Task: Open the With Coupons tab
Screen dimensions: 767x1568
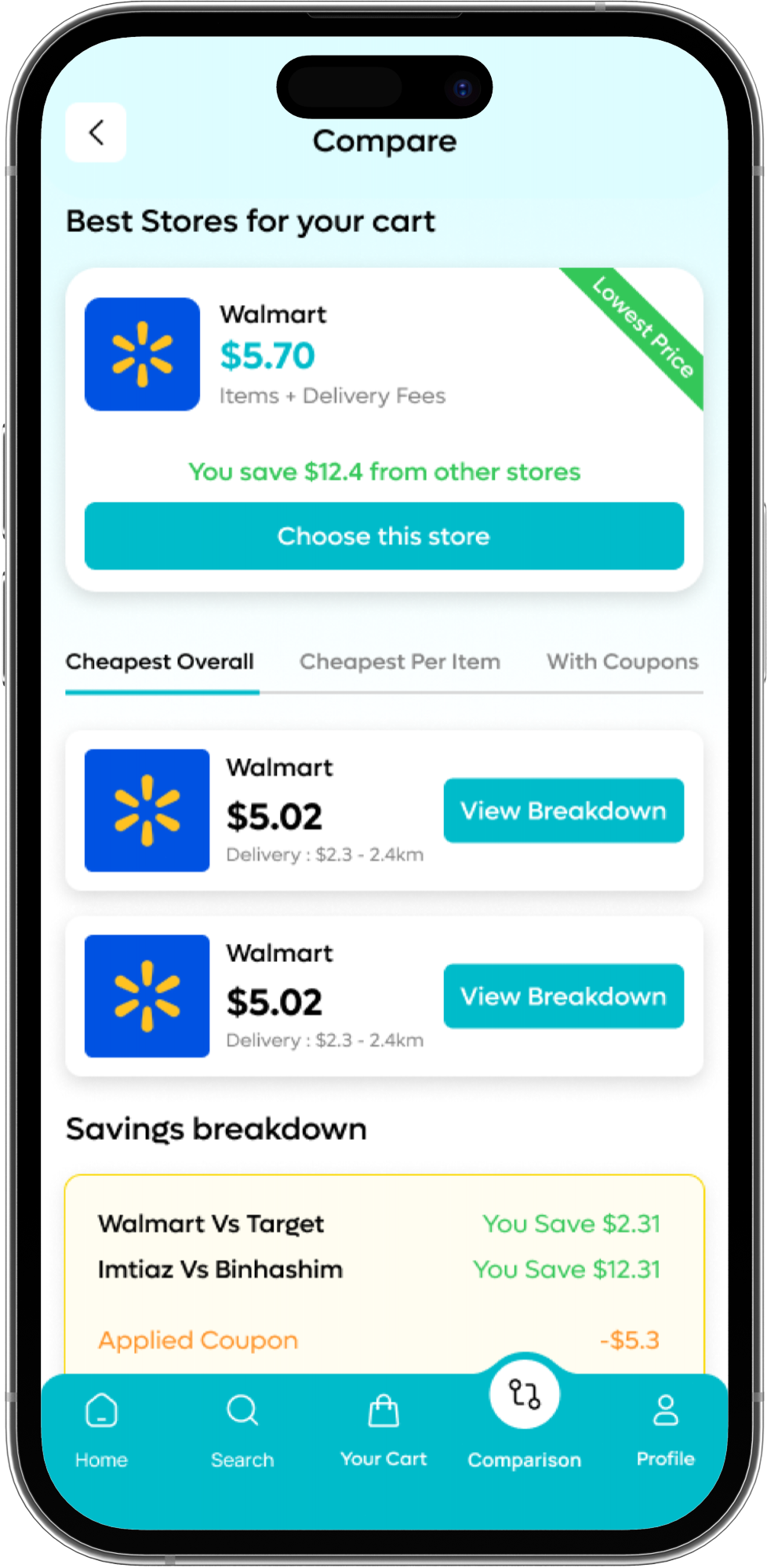Action: coord(622,662)
